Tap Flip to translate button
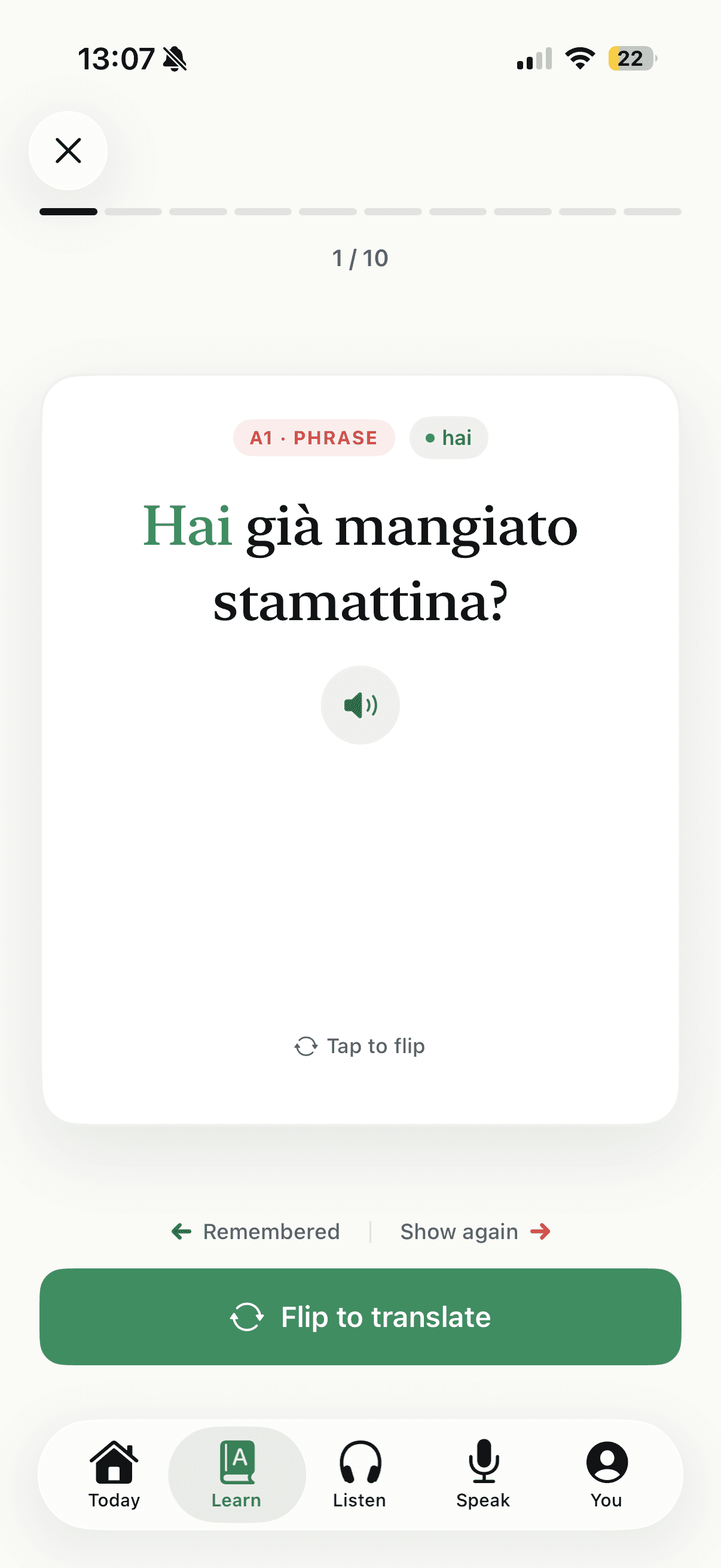Viewport: 721px width, 1568px height. pyautogui.click(x=360, y=1317)
